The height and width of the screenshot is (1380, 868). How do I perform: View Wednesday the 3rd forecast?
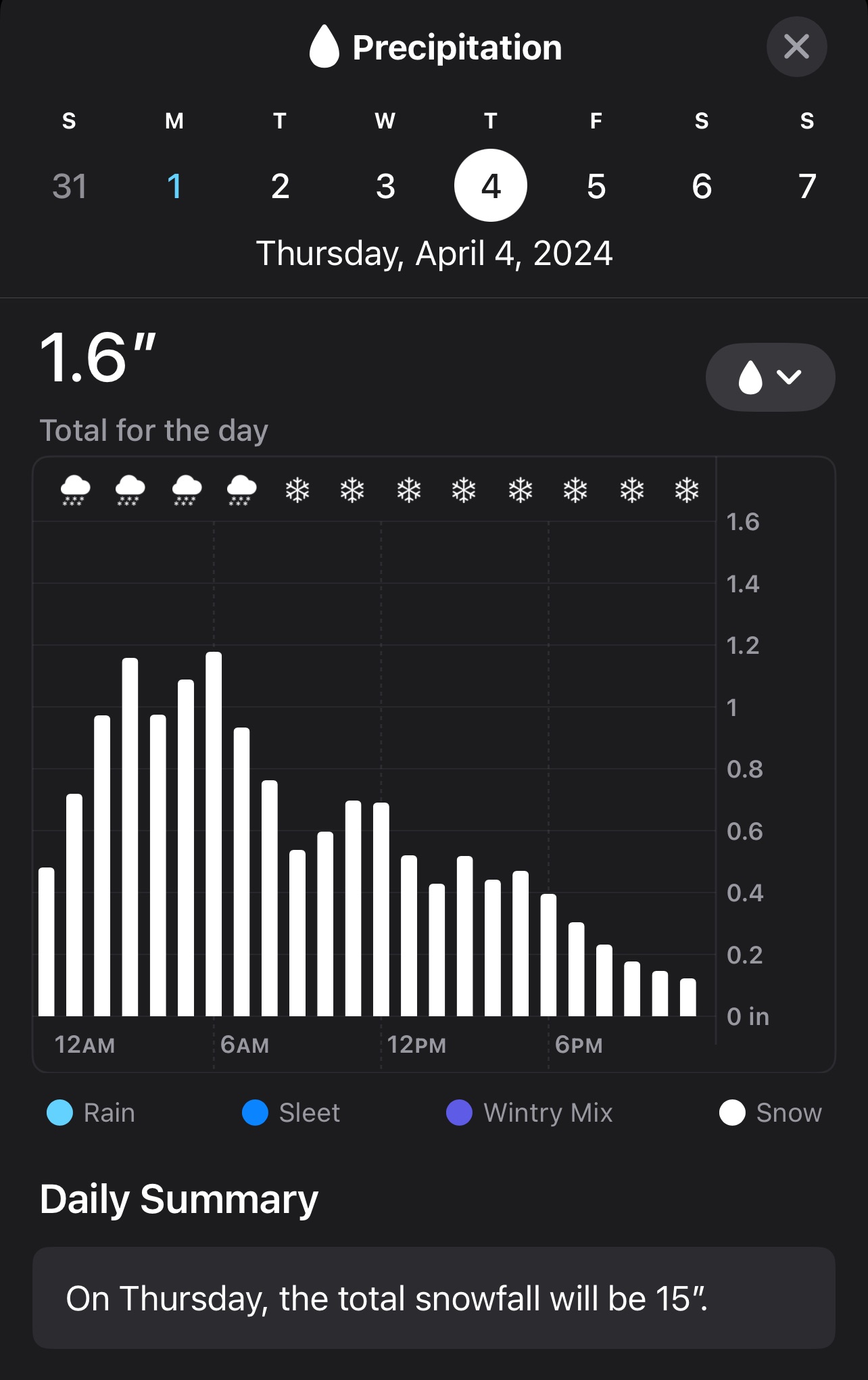tap(385, 186)
